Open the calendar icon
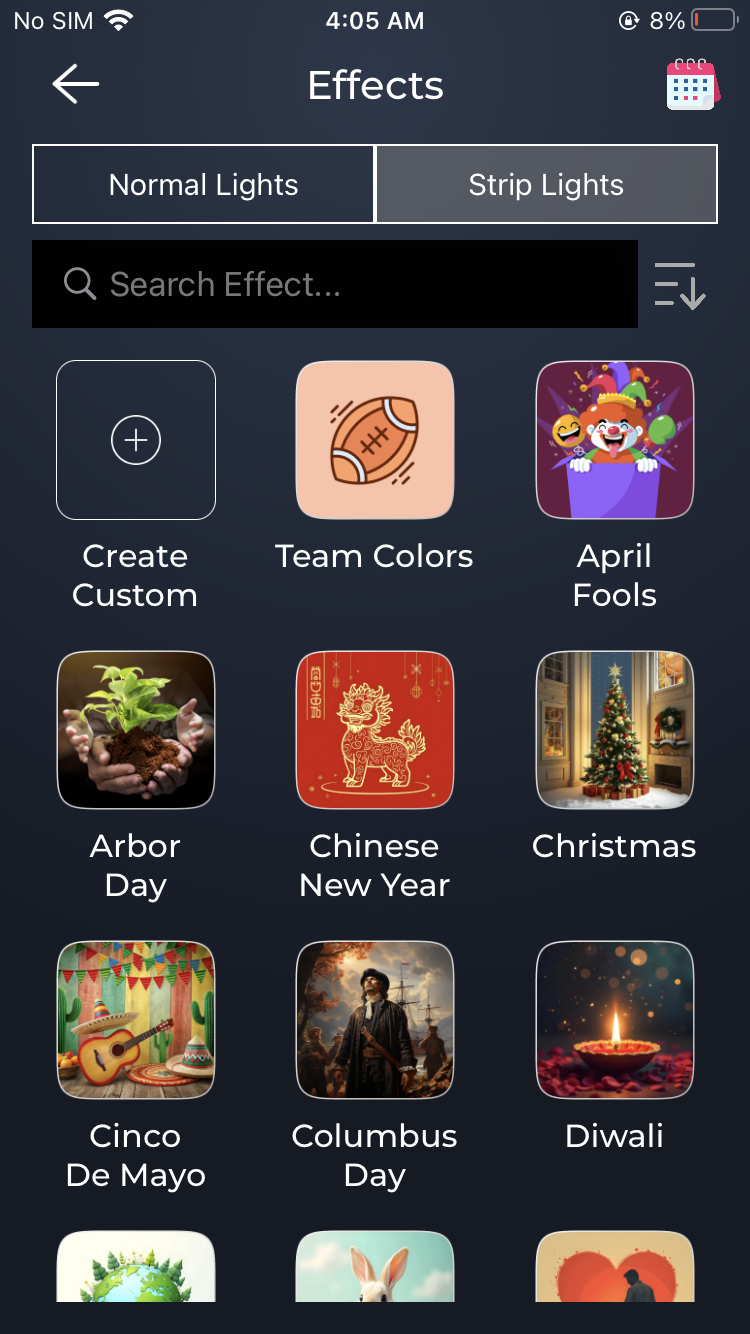750x1334 pixels. point(692,85)
